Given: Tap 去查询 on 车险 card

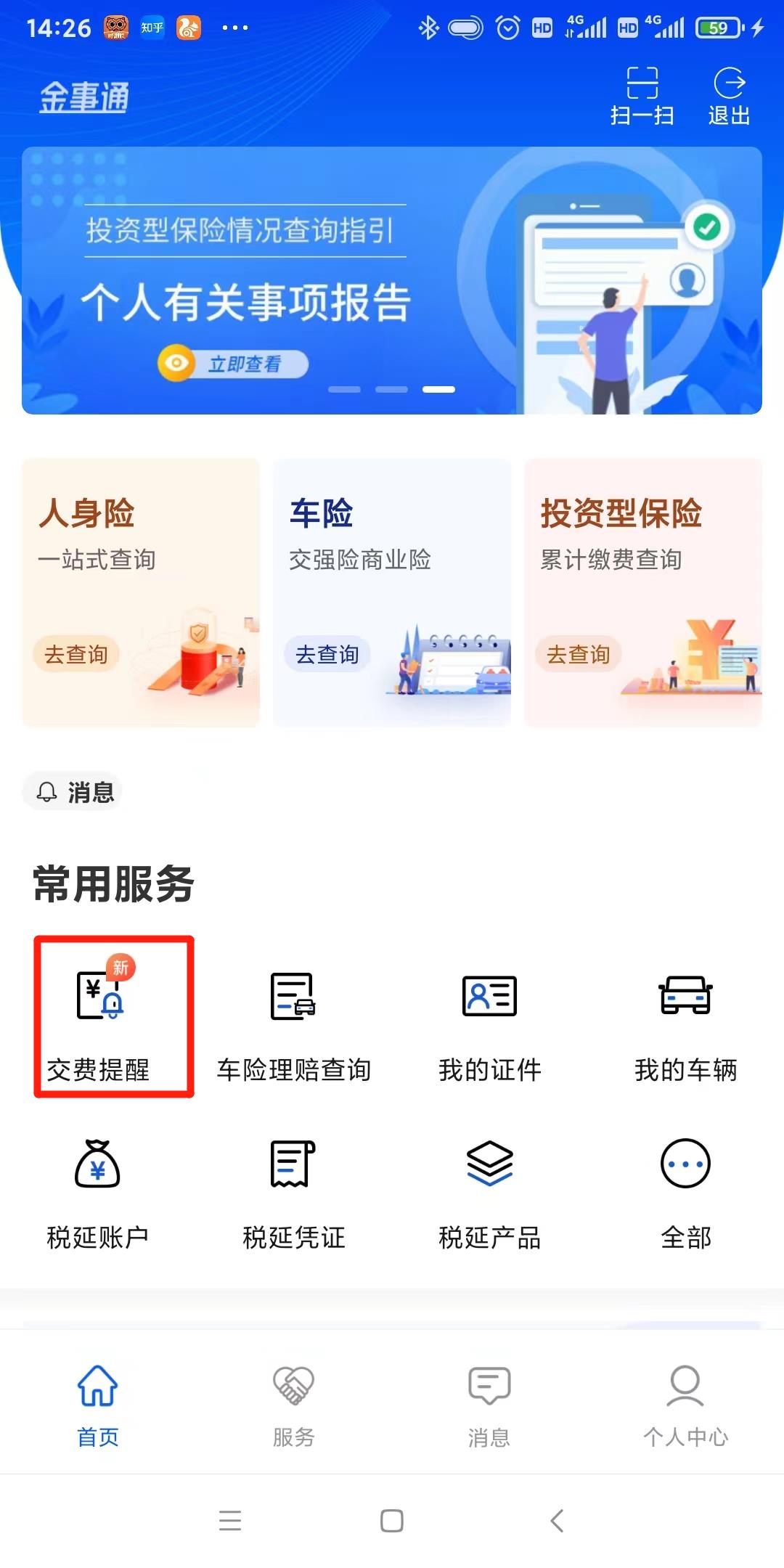Looking at the screenshot, I should coord(327,654).
